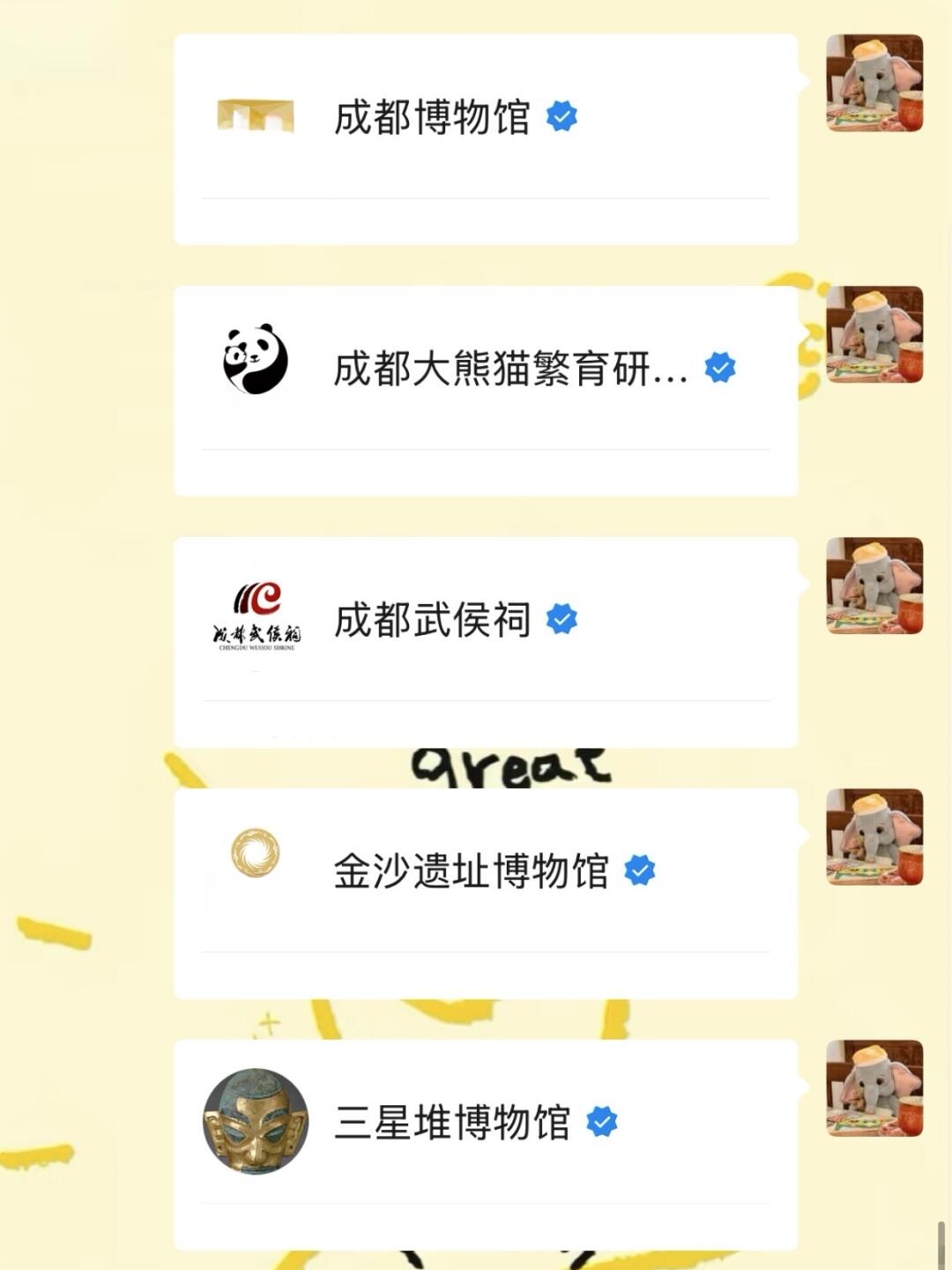Open the 成都博物馆 account card
Image resolution: width=952 pixels, height=1270 pixels.
(485, 138)
